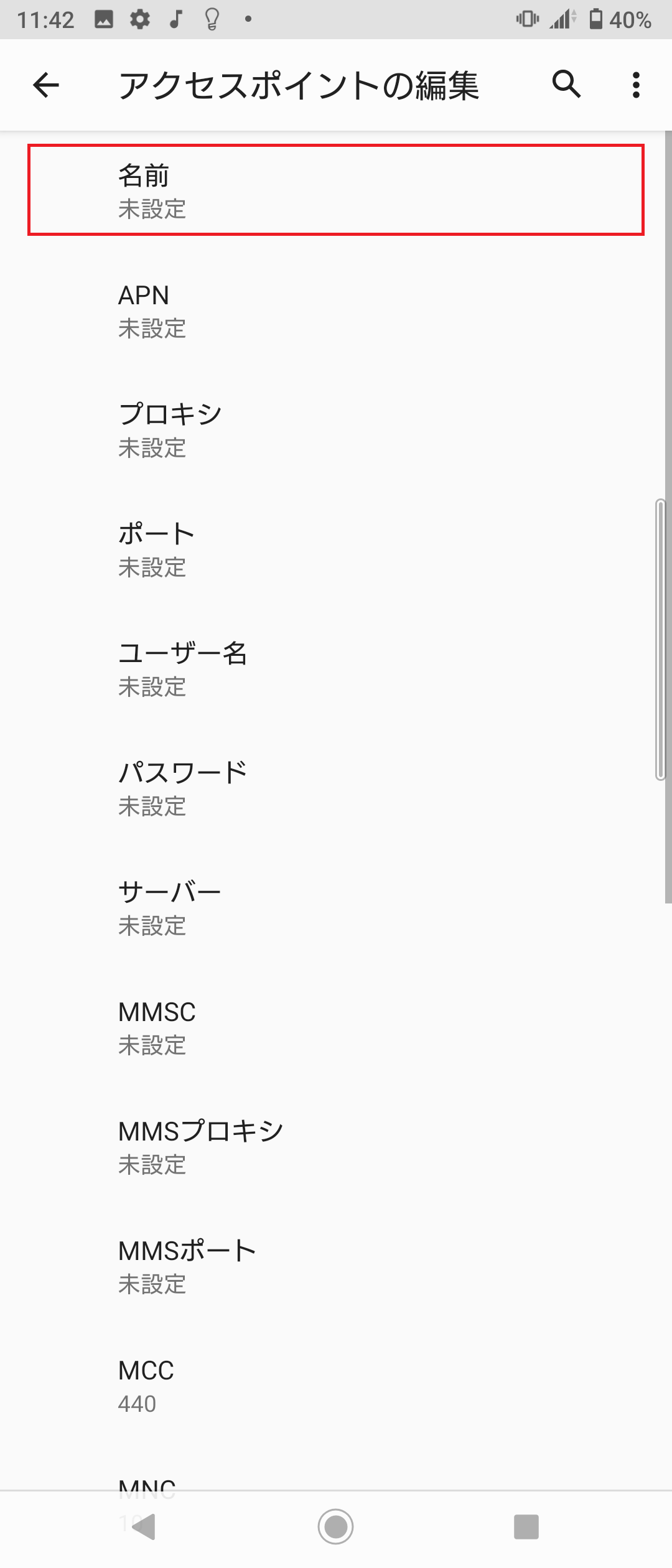Screen dimensions: 672x1568
Task: Edit the パスワード field
Action: (x=336, y=788)
